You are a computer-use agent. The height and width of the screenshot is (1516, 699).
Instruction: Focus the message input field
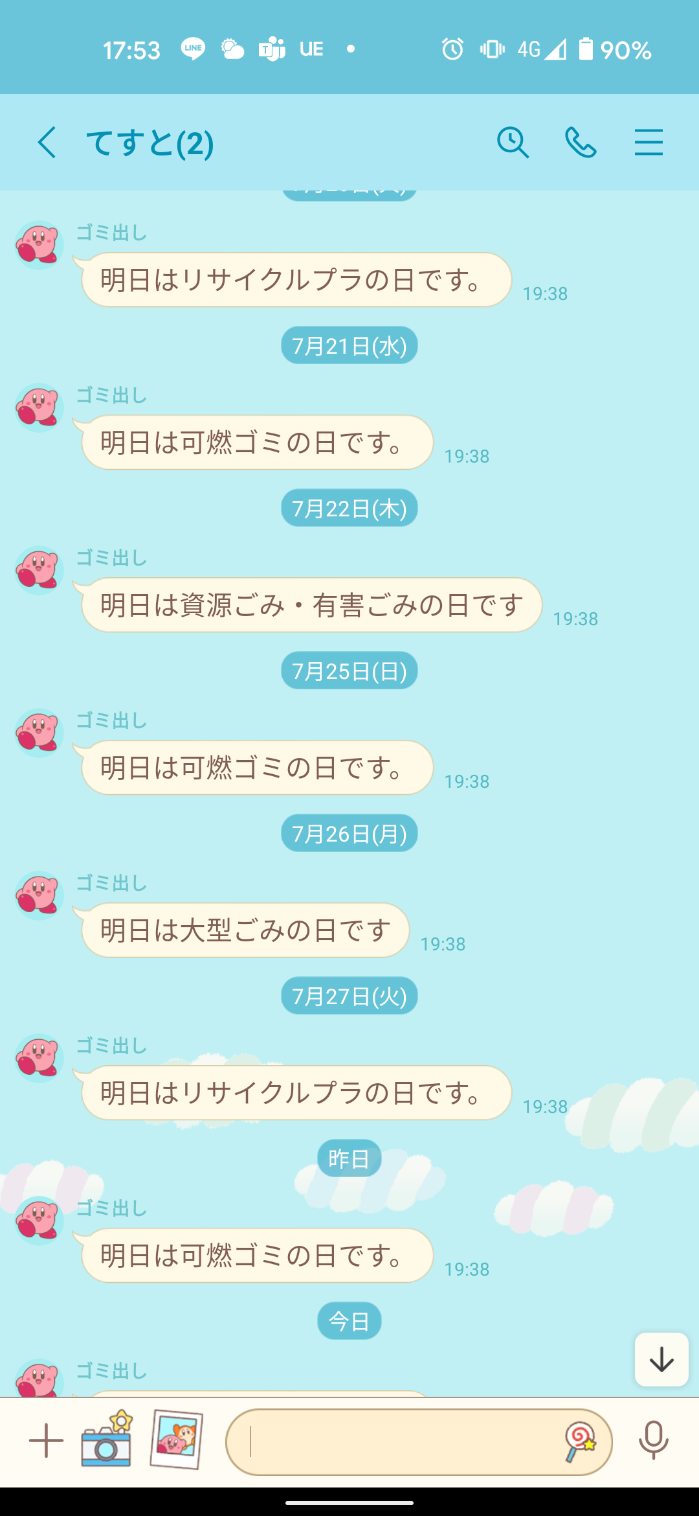click(x=400, y=1441)
